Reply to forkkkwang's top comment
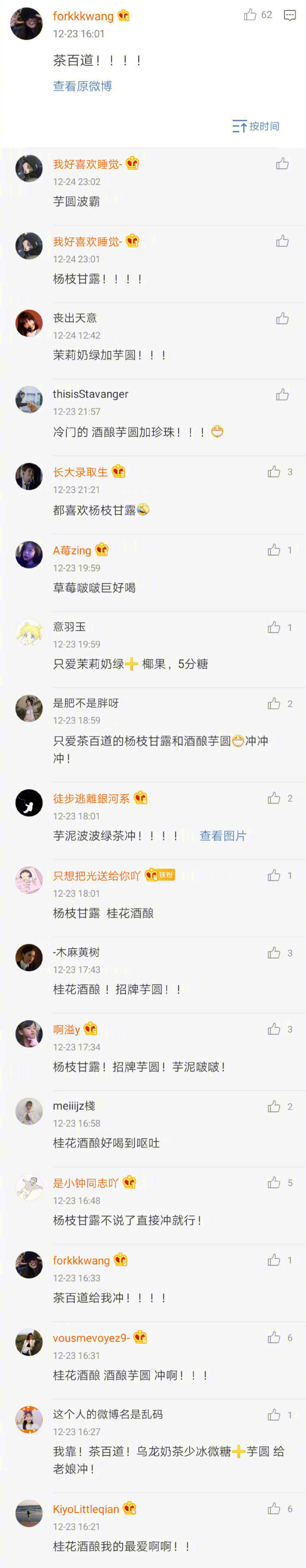 (x=290, y=15)
